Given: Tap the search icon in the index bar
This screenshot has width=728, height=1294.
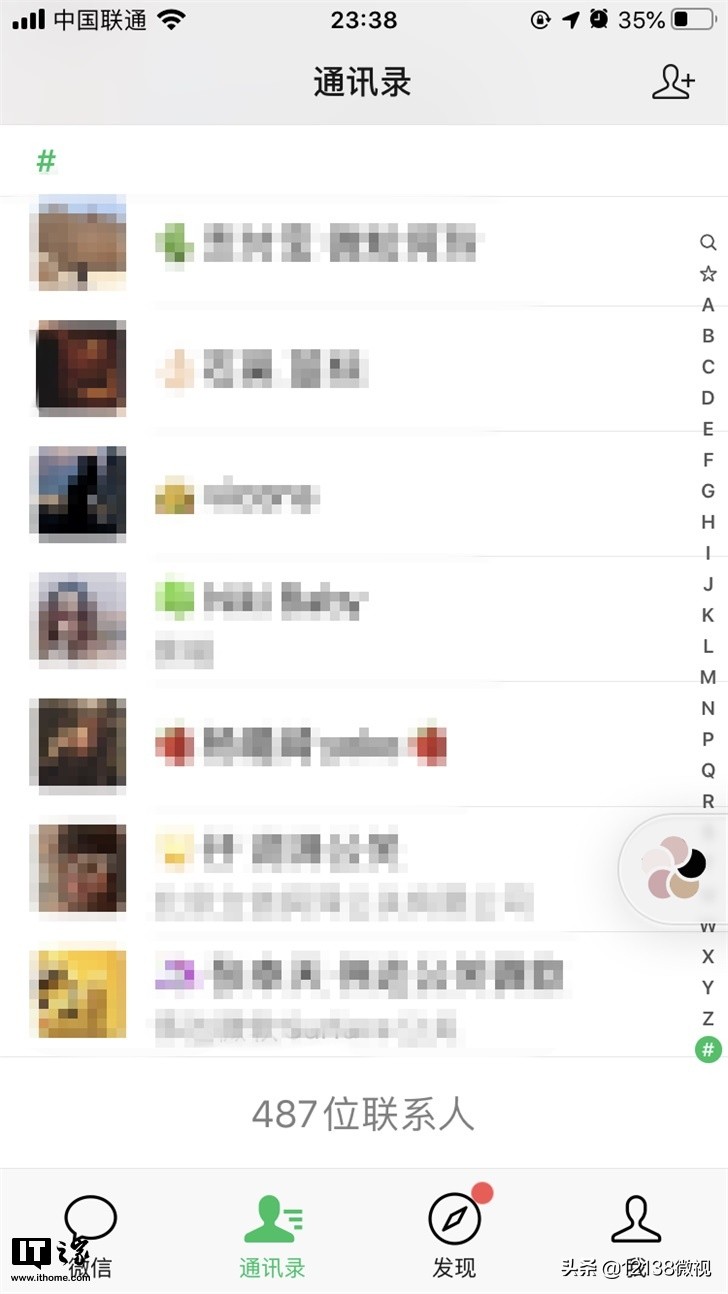Looking at the screenshot, I should point(708,243).
